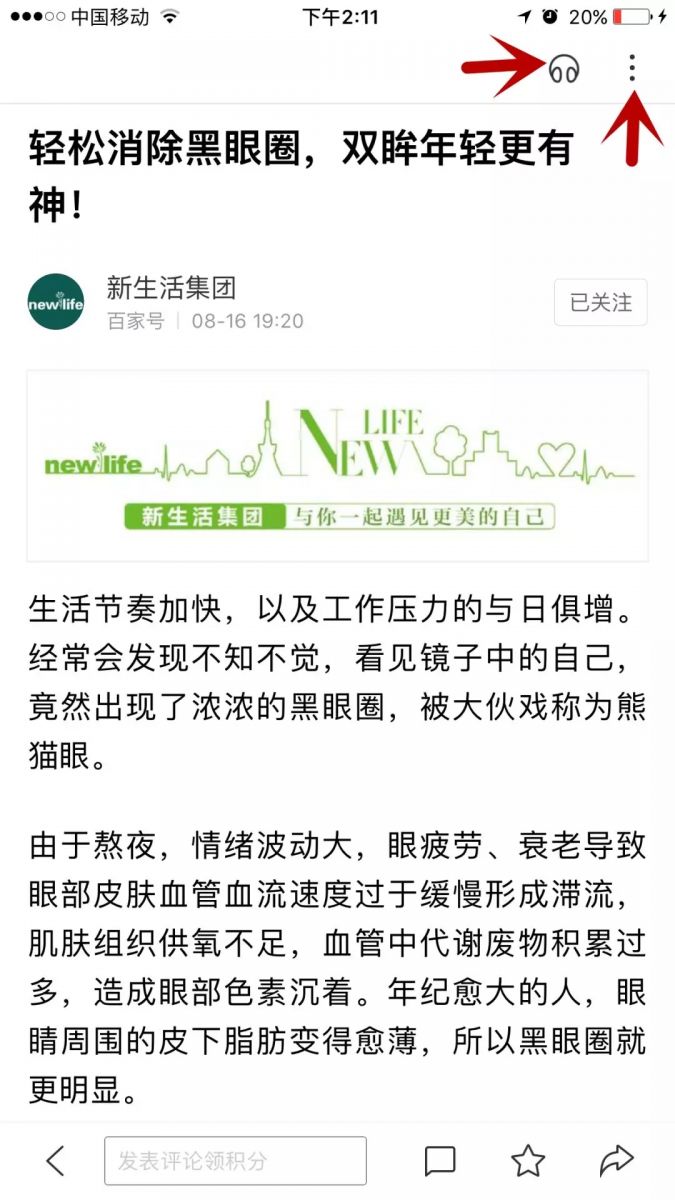675x1200 pixels.
Task: Favorite this article with the star
Action: [528, 1160]
